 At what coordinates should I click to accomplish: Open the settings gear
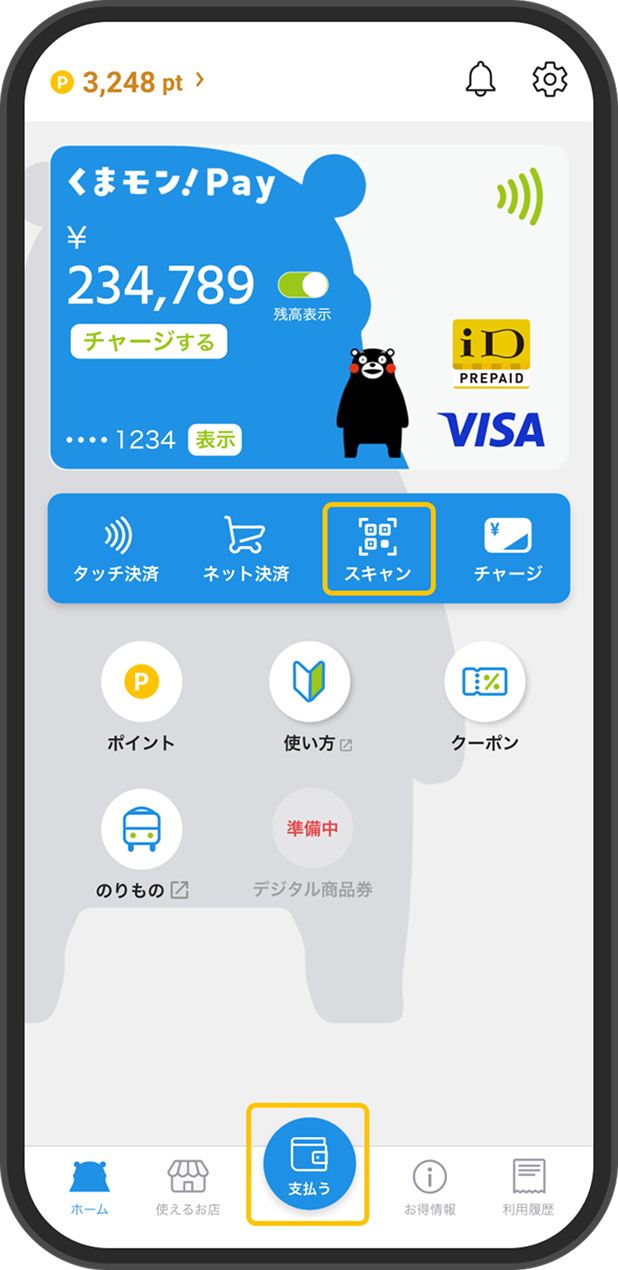(x=549, y=80)
